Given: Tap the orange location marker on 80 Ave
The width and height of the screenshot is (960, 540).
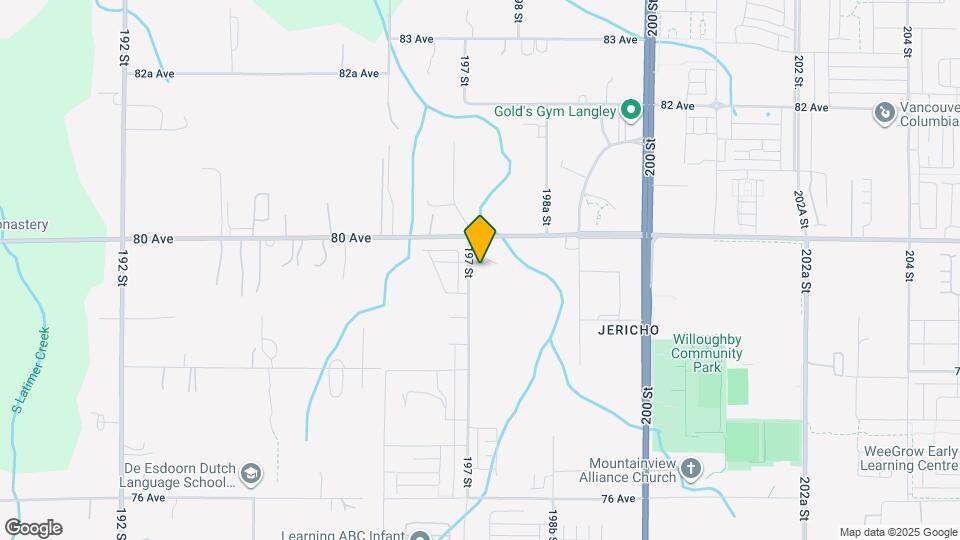Looking at the screenshot, I should 481,238.
